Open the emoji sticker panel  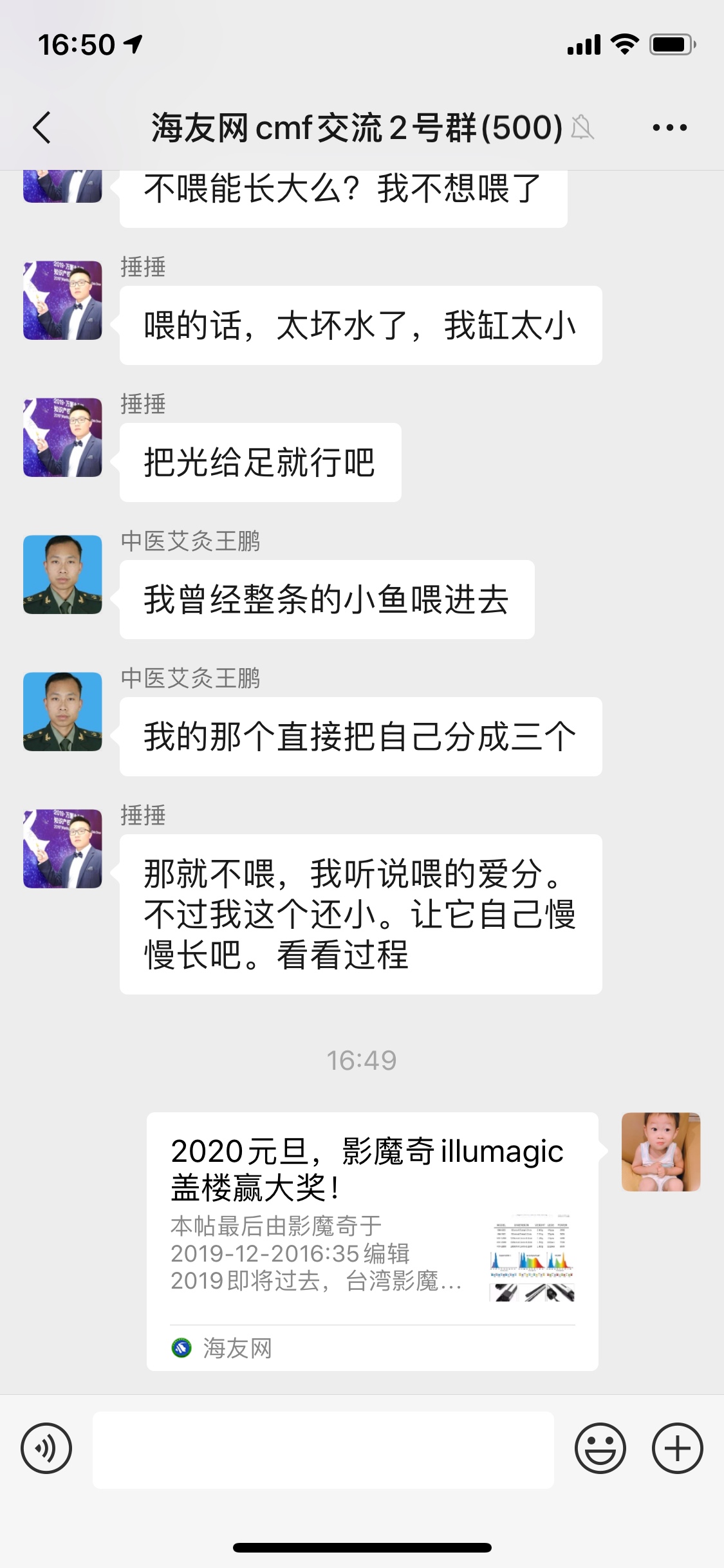600,1449
